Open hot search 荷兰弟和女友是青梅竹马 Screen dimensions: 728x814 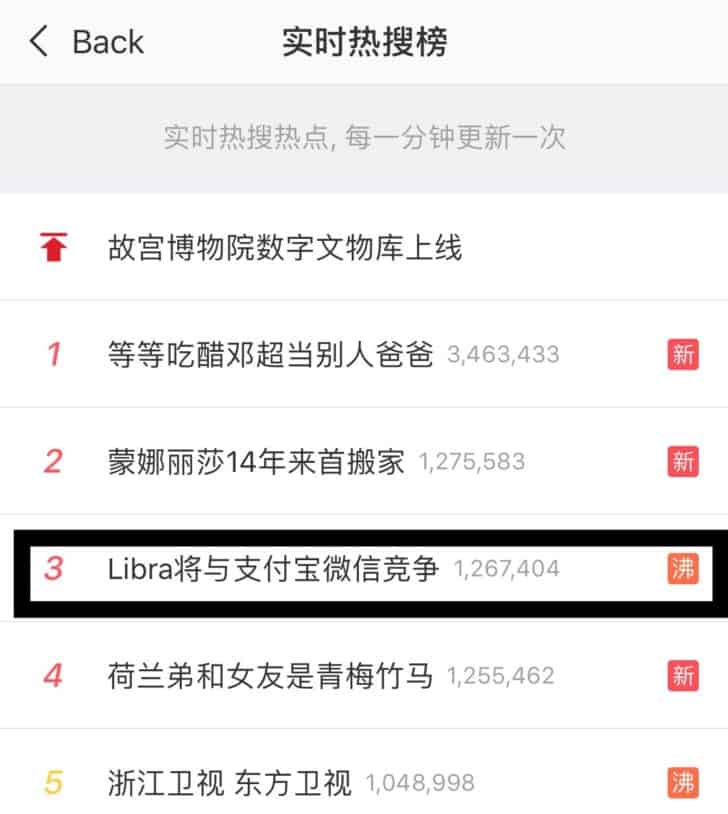coord(270,676)
